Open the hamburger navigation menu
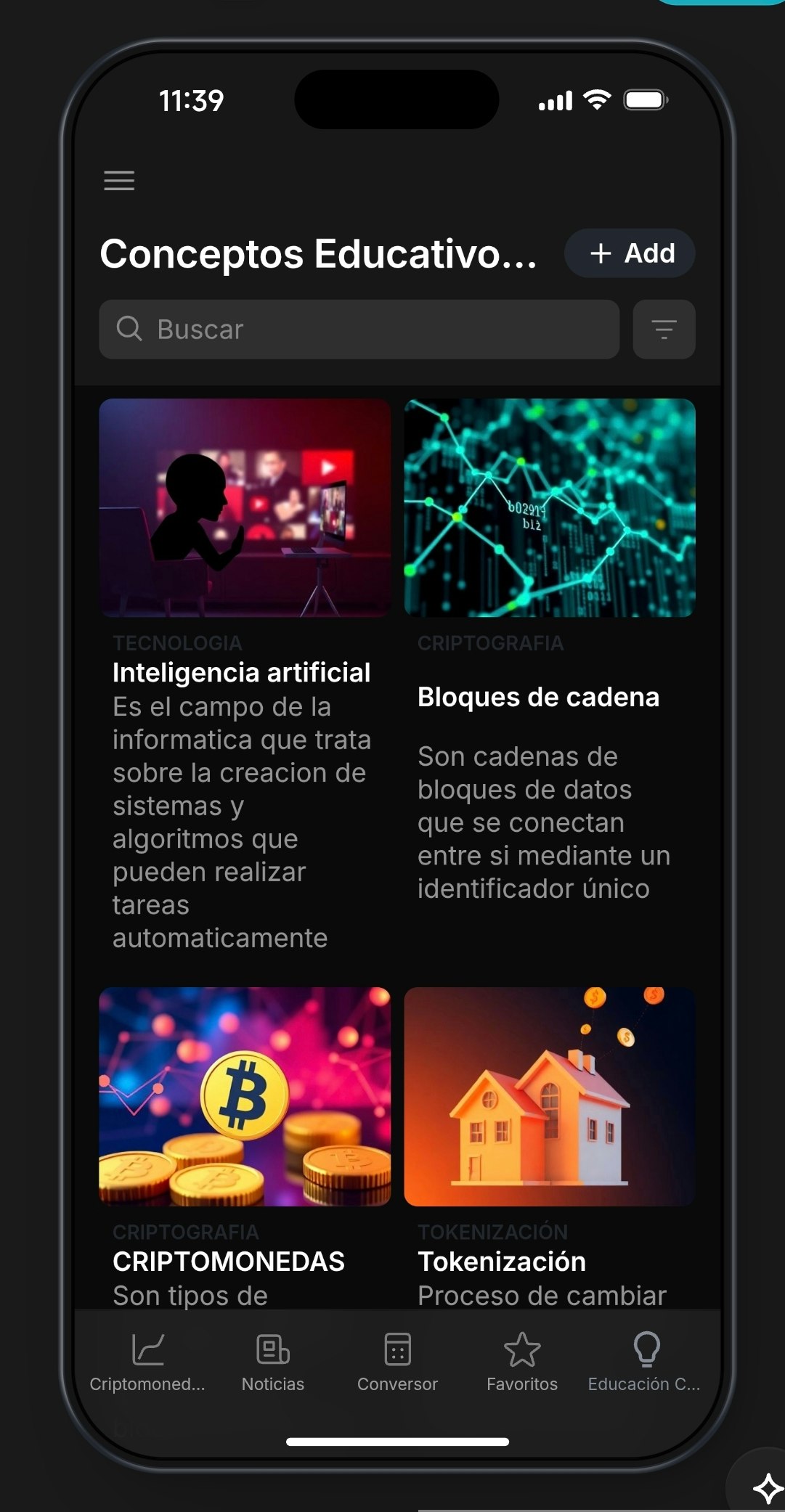 point(118,181)
